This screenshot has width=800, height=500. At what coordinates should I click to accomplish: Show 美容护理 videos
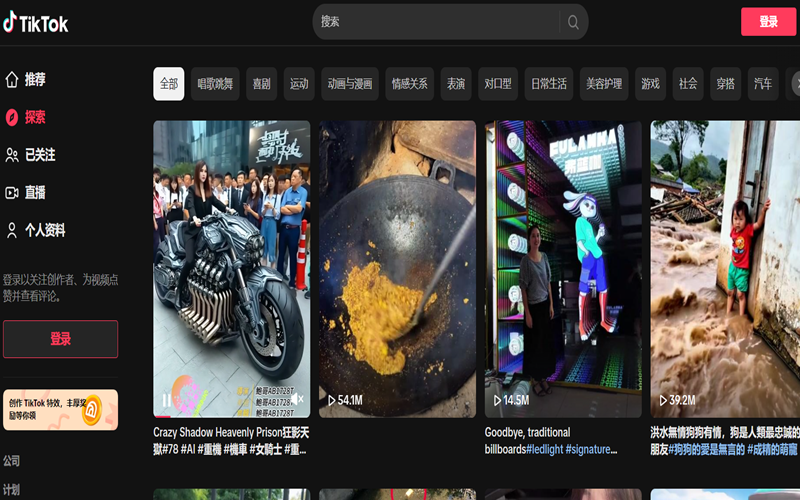603,84
